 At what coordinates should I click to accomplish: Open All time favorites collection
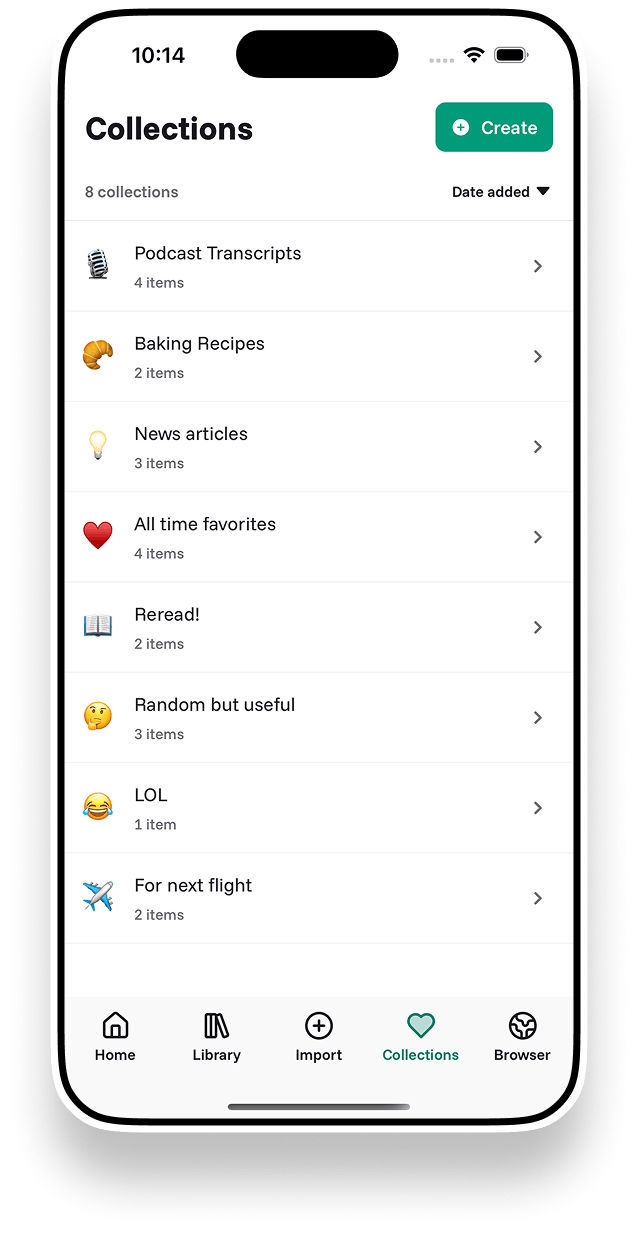click(318, 537)
